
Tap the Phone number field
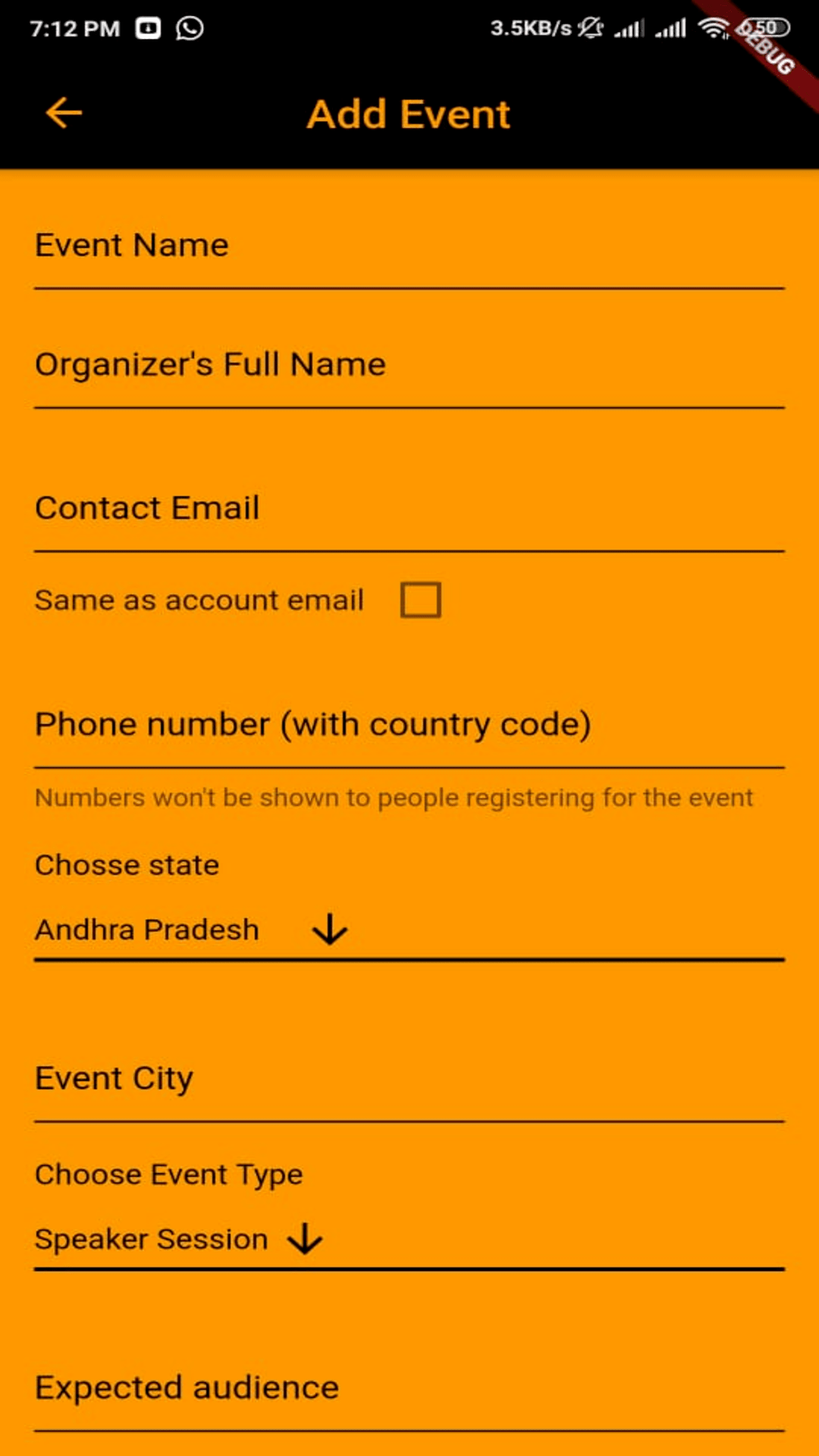[409, 726]
